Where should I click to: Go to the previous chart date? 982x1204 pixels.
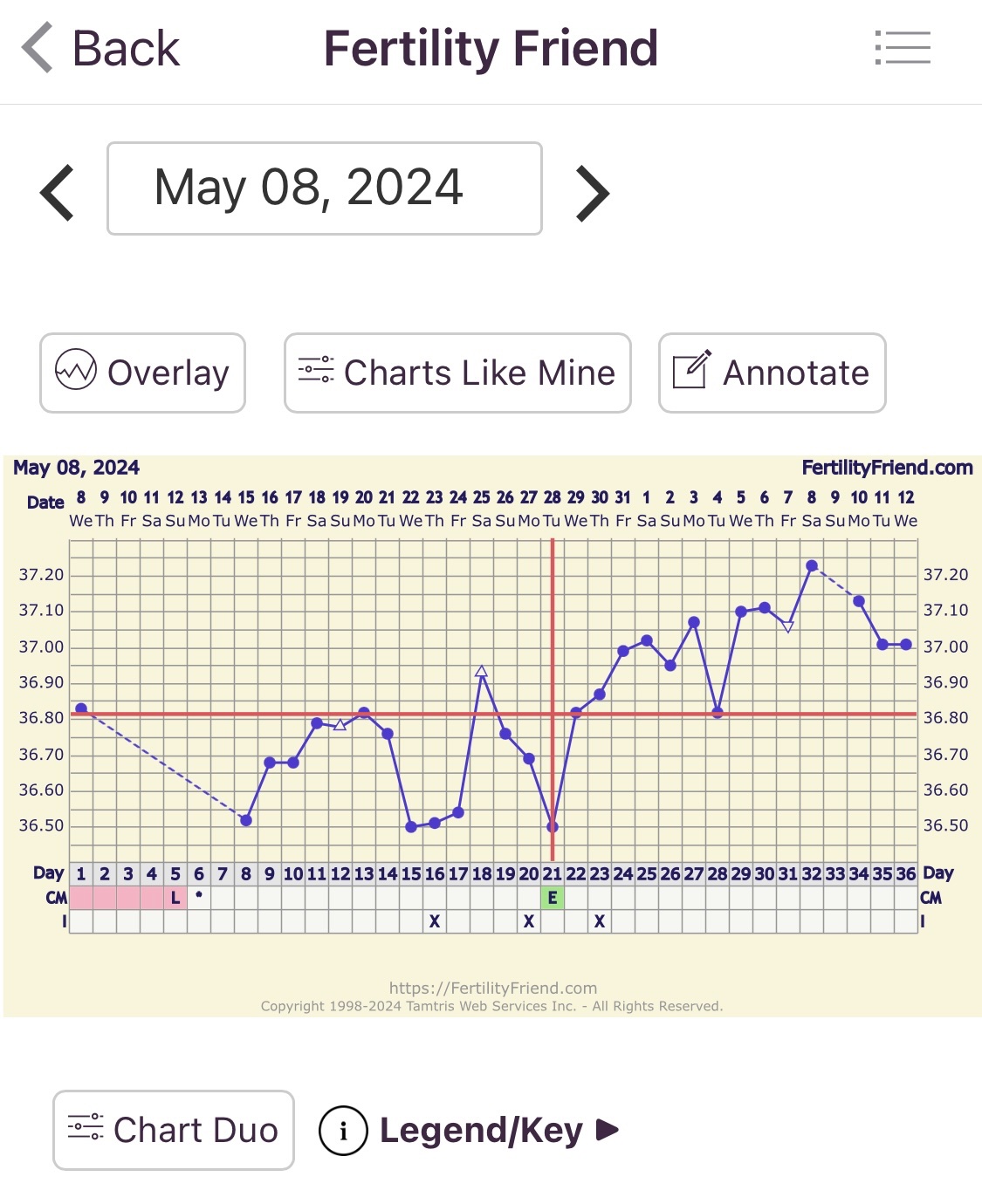pyautogui.click(x=58, y=192)
